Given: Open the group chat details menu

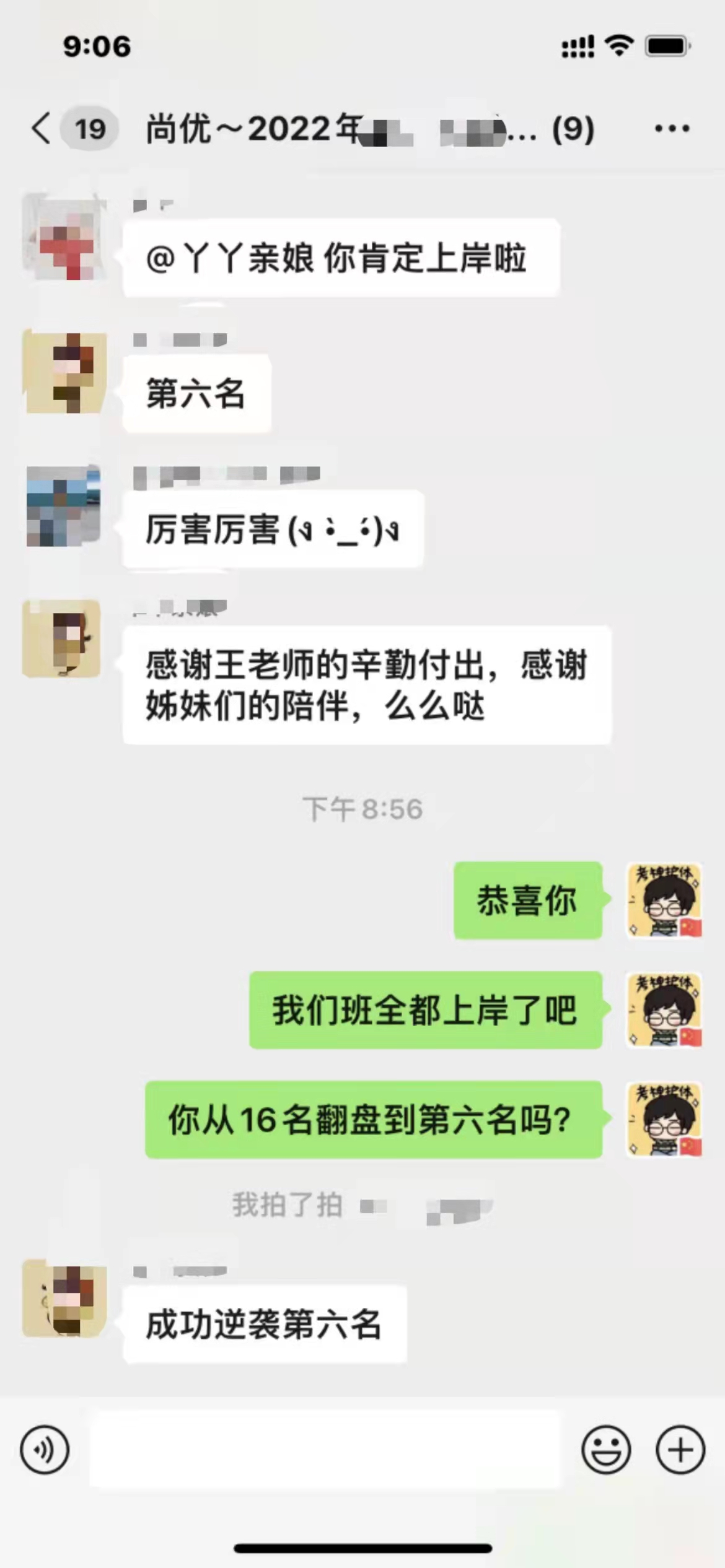Looking at the screenshot, I should pos(672,129).
